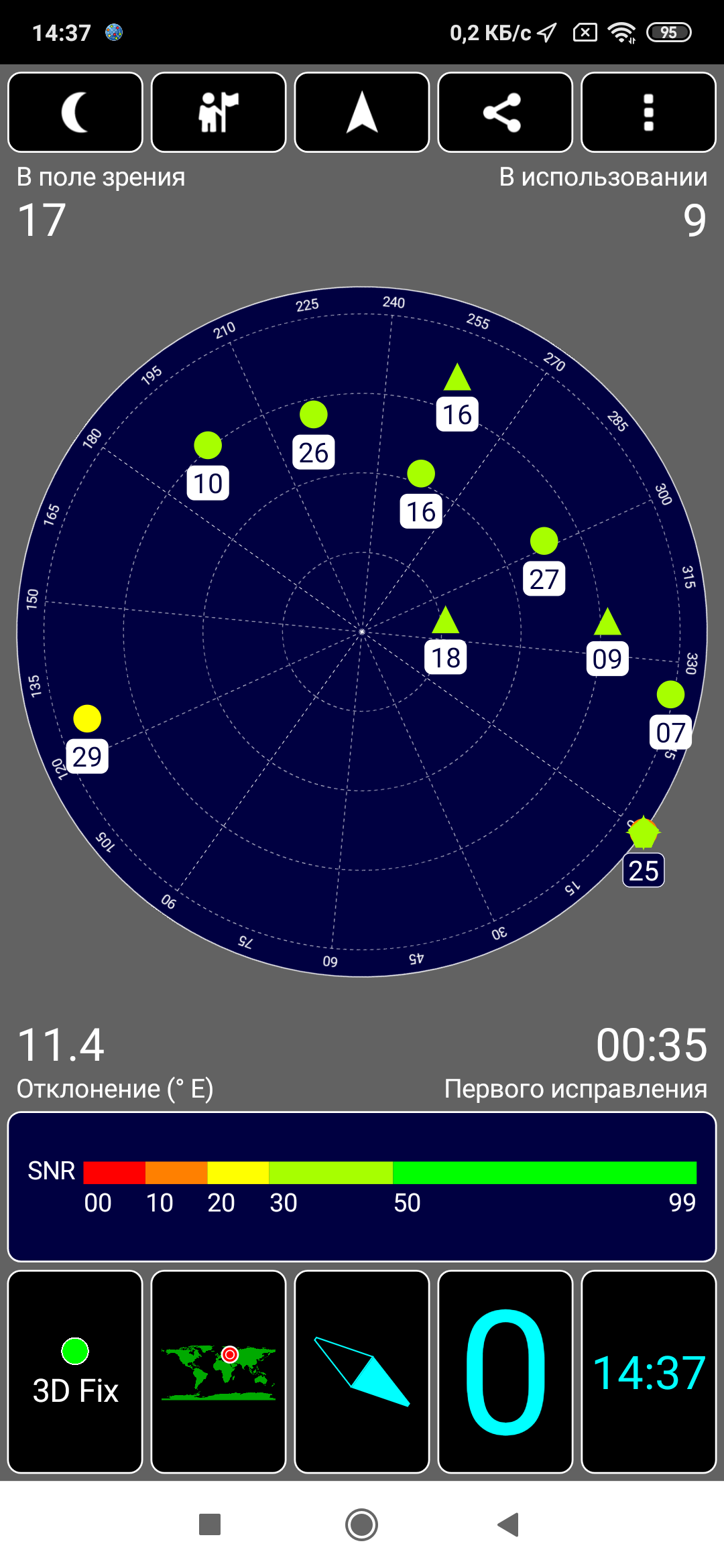Open the compass tile
This screenshot has width=724, height=1568.
tap(362, 1372)
